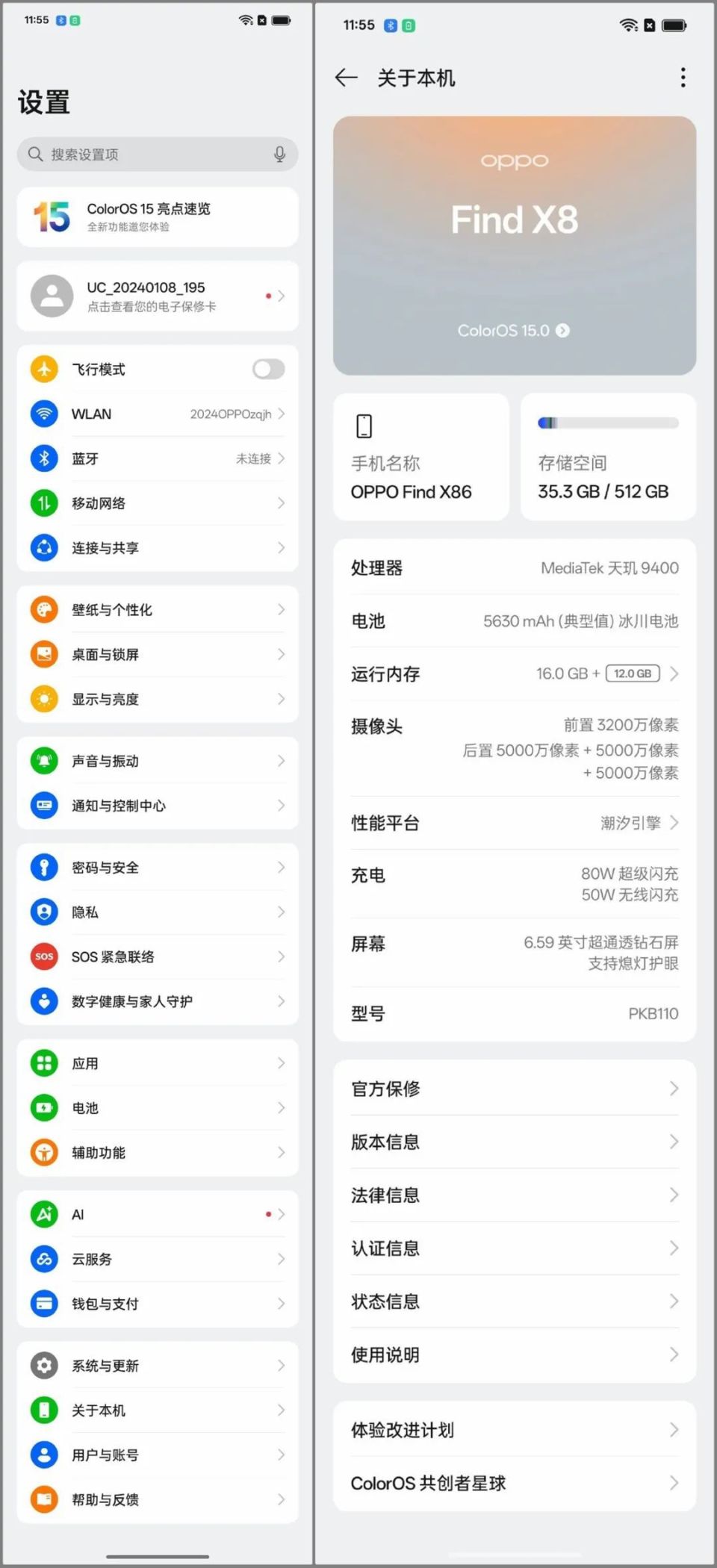717x1568 pixels.
Task: Select the Bluetooth settings icon
Action: point(44,458)
